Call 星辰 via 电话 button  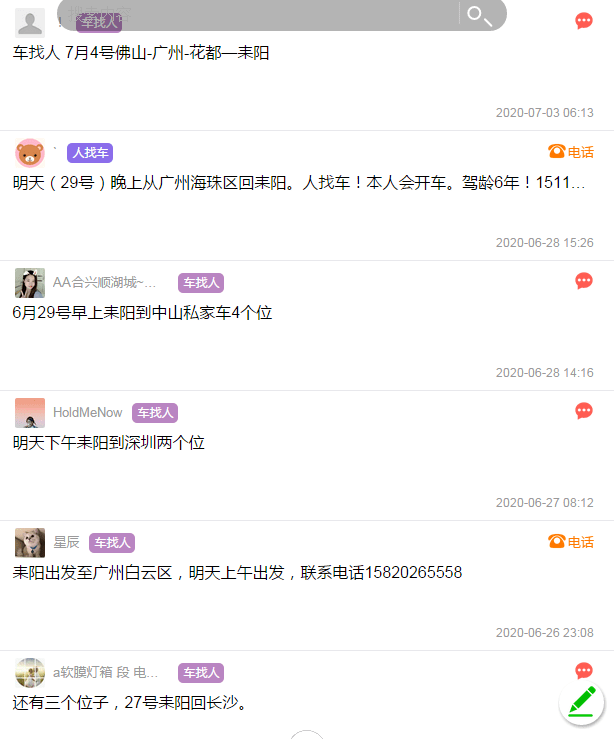tap(571, 542)
